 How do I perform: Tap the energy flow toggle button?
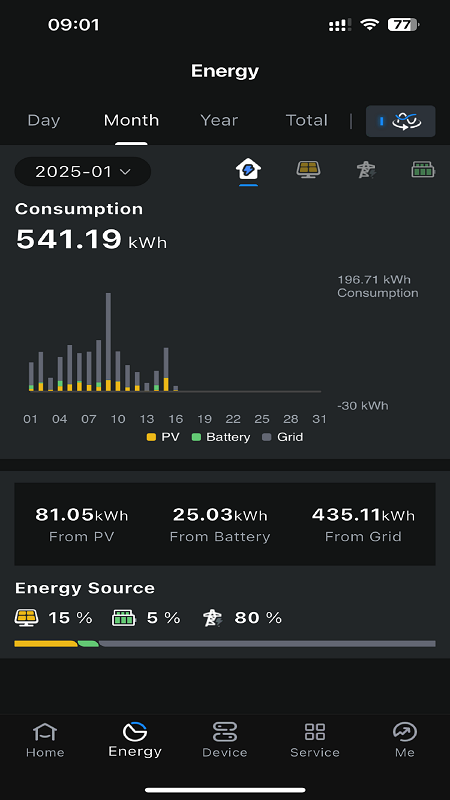pyautogui.click(x=401, y=121)
